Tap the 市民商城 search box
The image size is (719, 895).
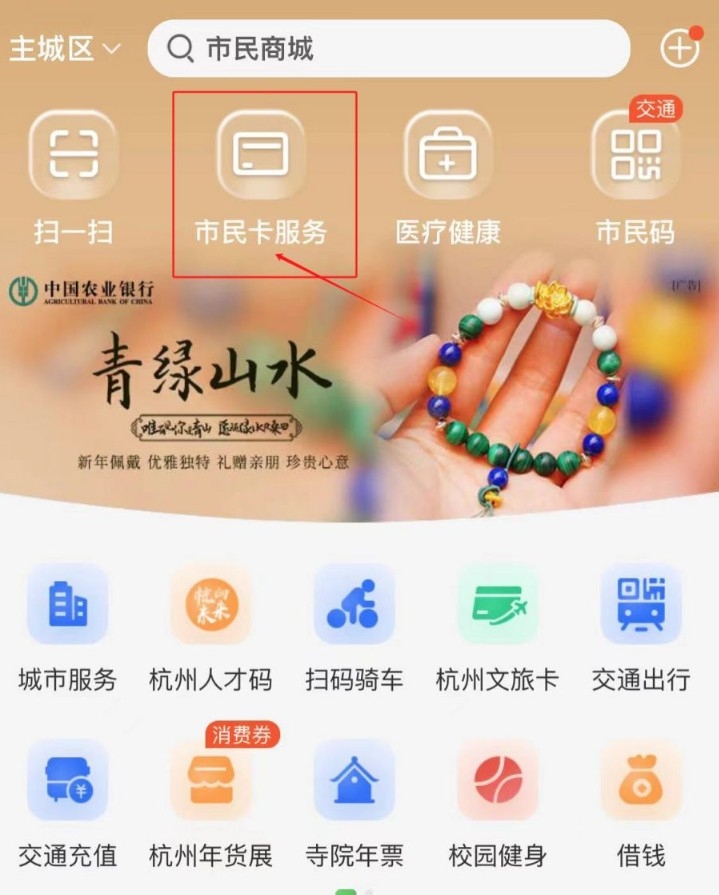[388, 48]
